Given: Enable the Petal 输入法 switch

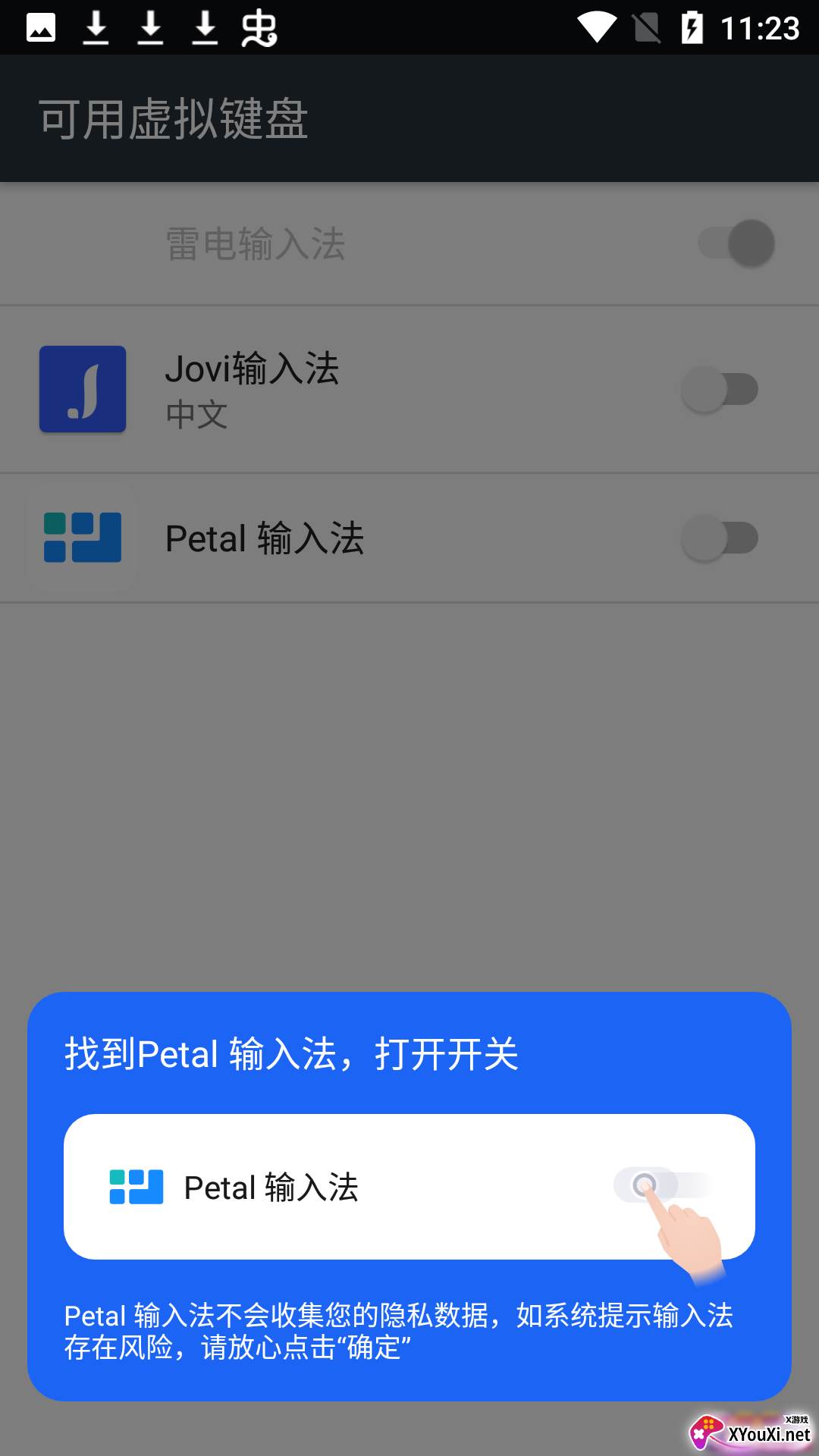Looking at the screenshot, I should pyautogui.click(x=720, y=538).
